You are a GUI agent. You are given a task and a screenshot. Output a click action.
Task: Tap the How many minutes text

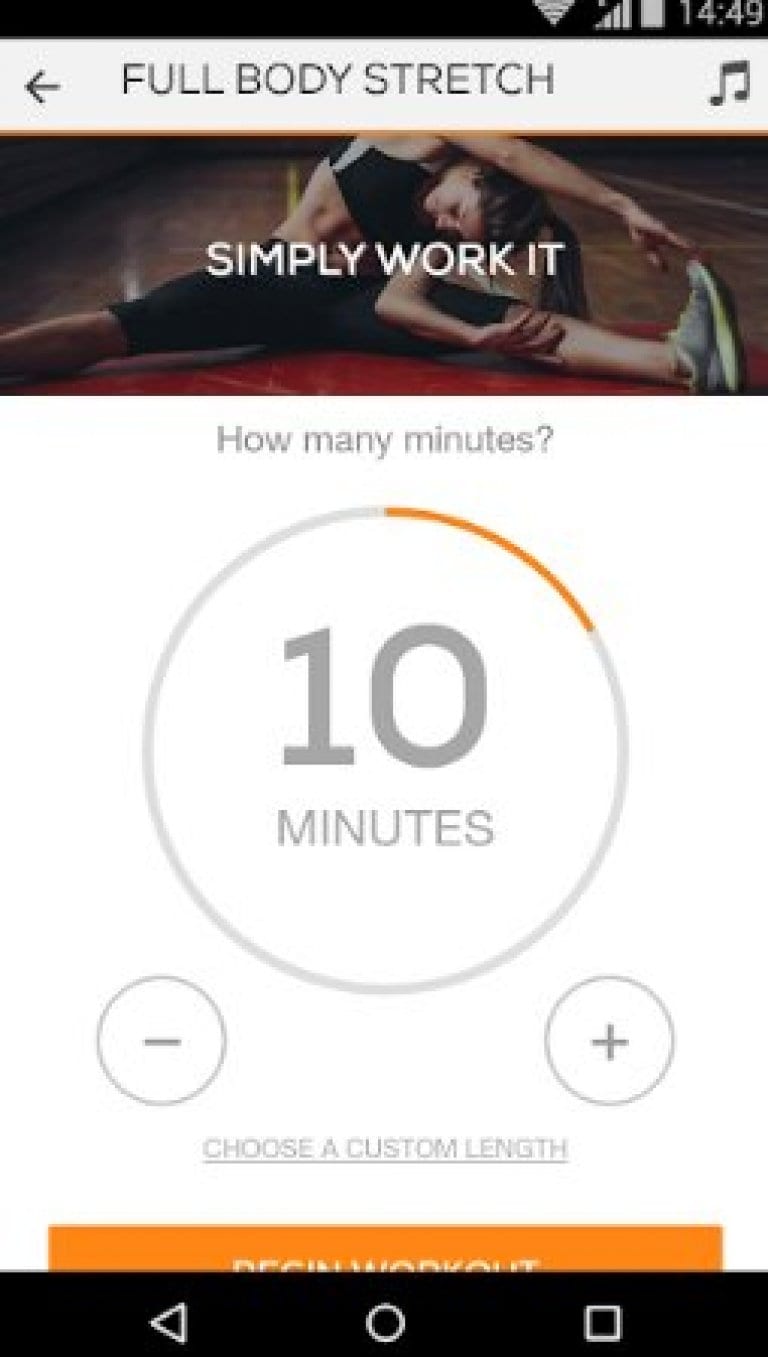tap(384, 440)
